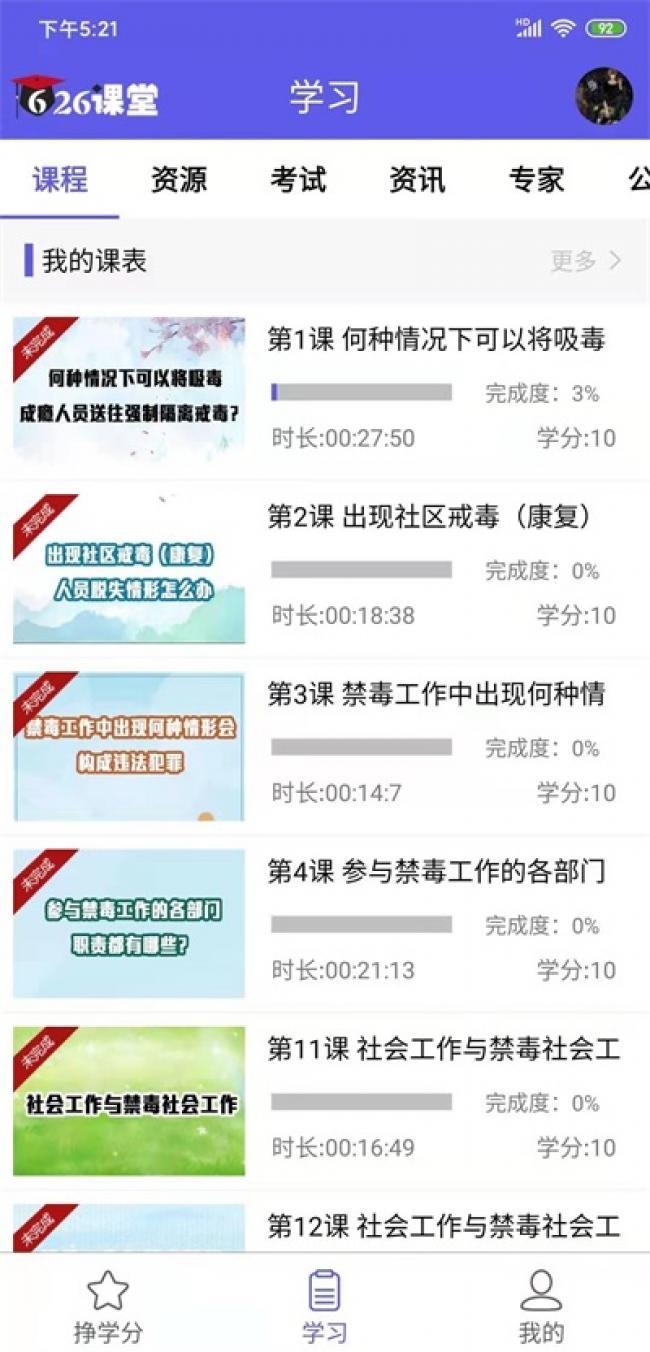Open 第1课 何种情况下可以将吸毒
This screenshot has width=650, height=1352.
pyautogui.click(x=325, y=391)
